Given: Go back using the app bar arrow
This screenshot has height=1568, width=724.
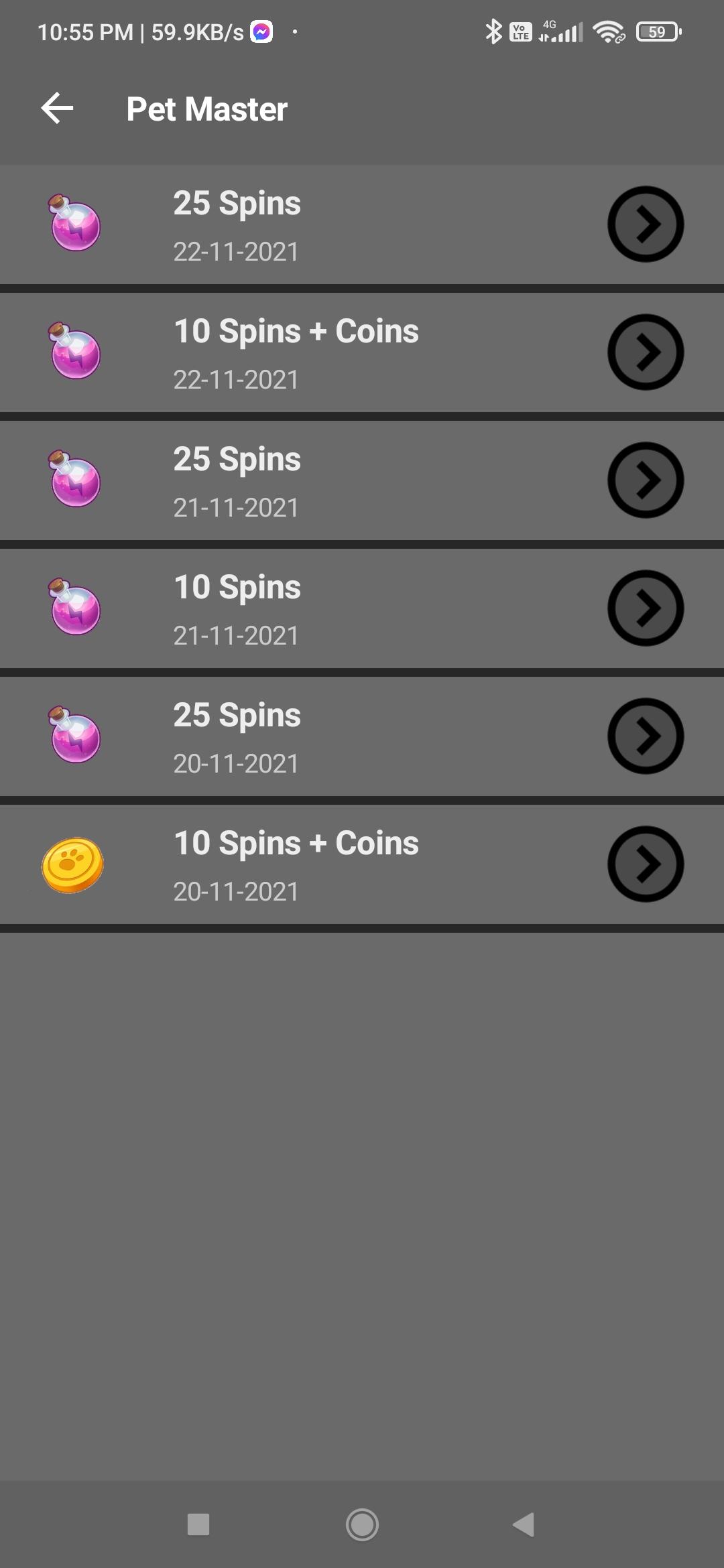Looking at the screenshot, I should click(57, 109).
